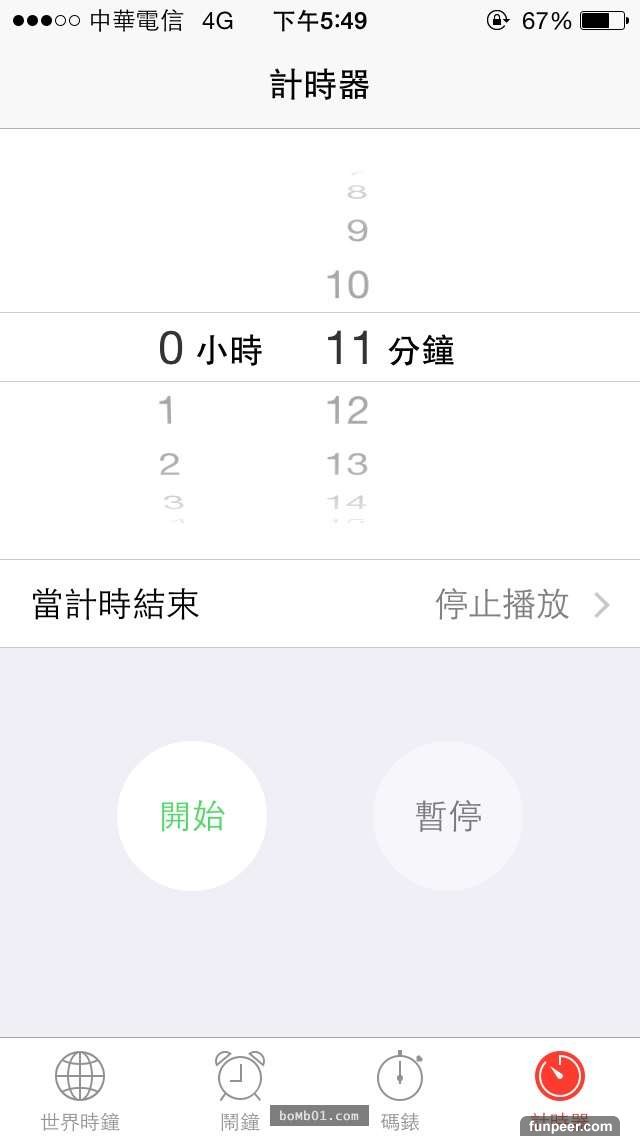Switch to the 鬧鐘 alarm tab
Image resolution: width=640 pixels, height=1136 pixels.
click(x=240, y=1088)
